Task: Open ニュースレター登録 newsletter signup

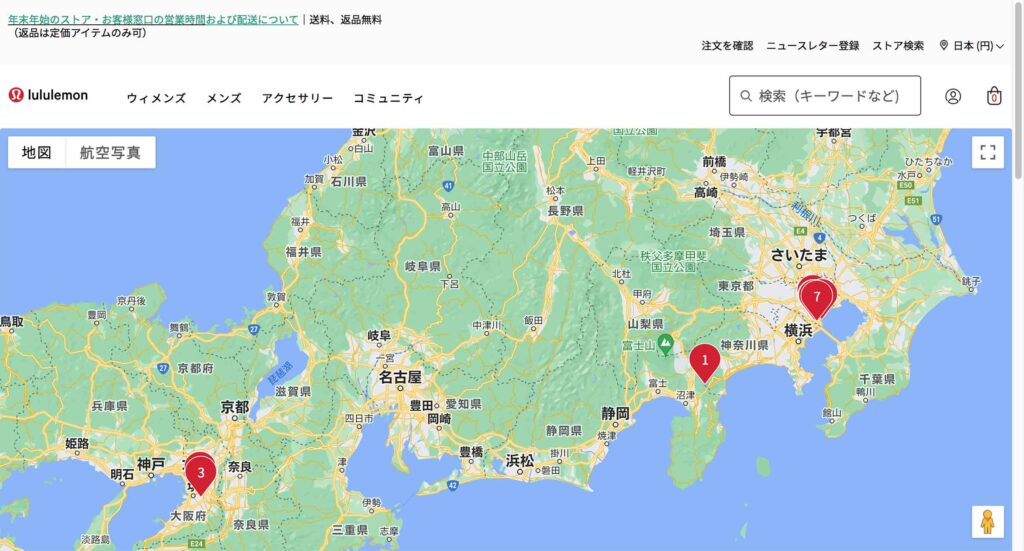Action: (x=812, y=46)
